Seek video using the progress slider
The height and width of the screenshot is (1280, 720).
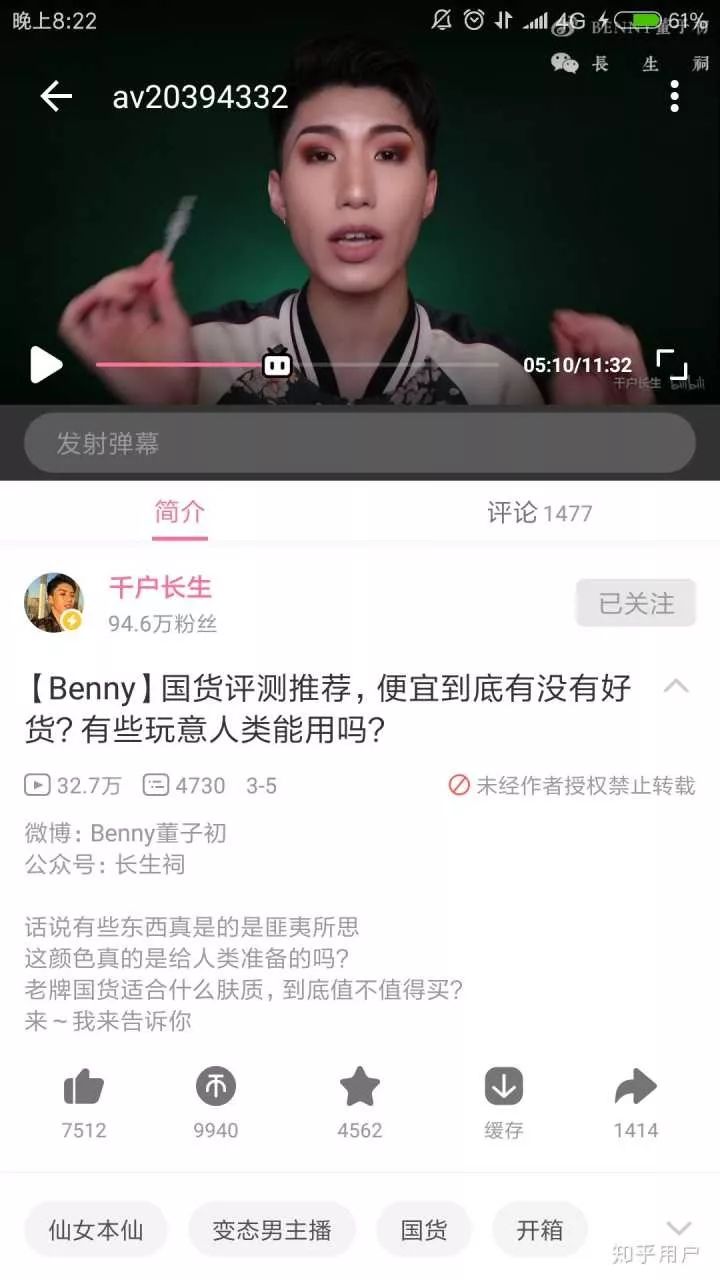click(x=300, y=364)
